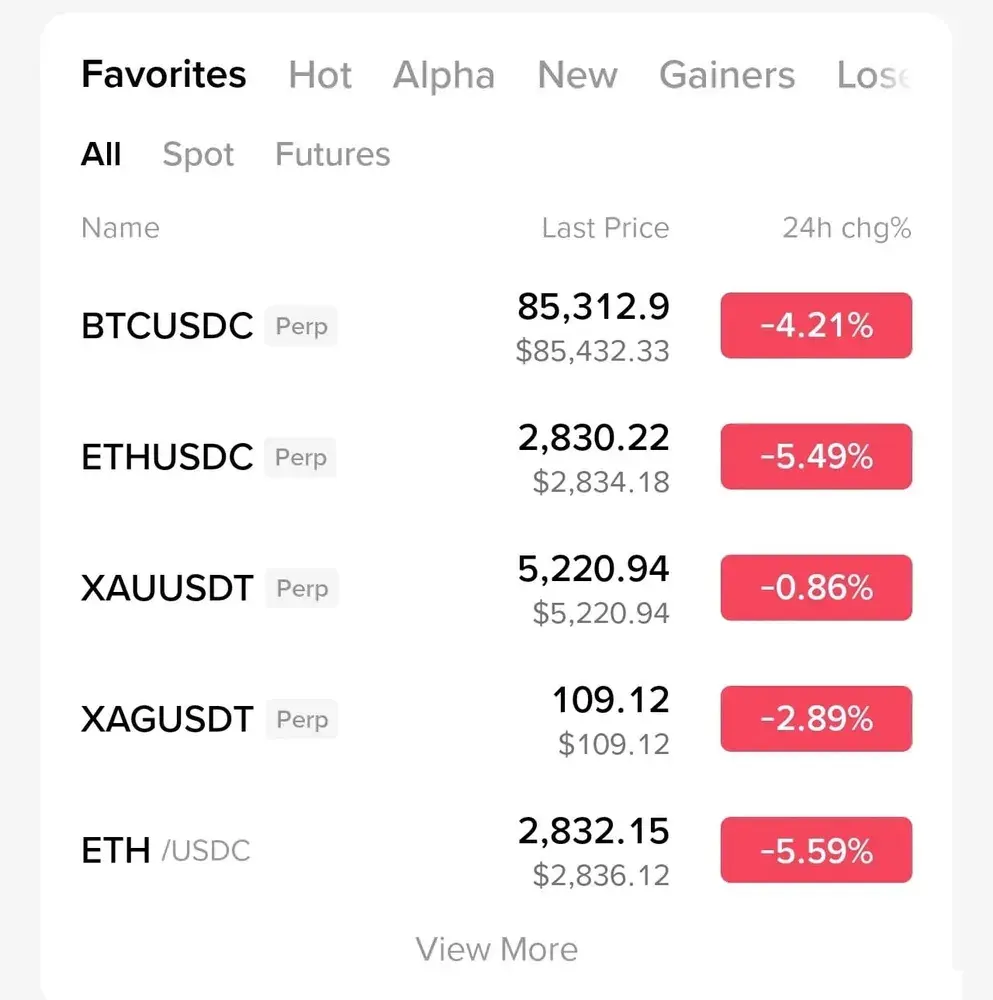Switch to the Hot tab
The height and width of the screenshot is (1000, 993).
(x=320, y=76)
